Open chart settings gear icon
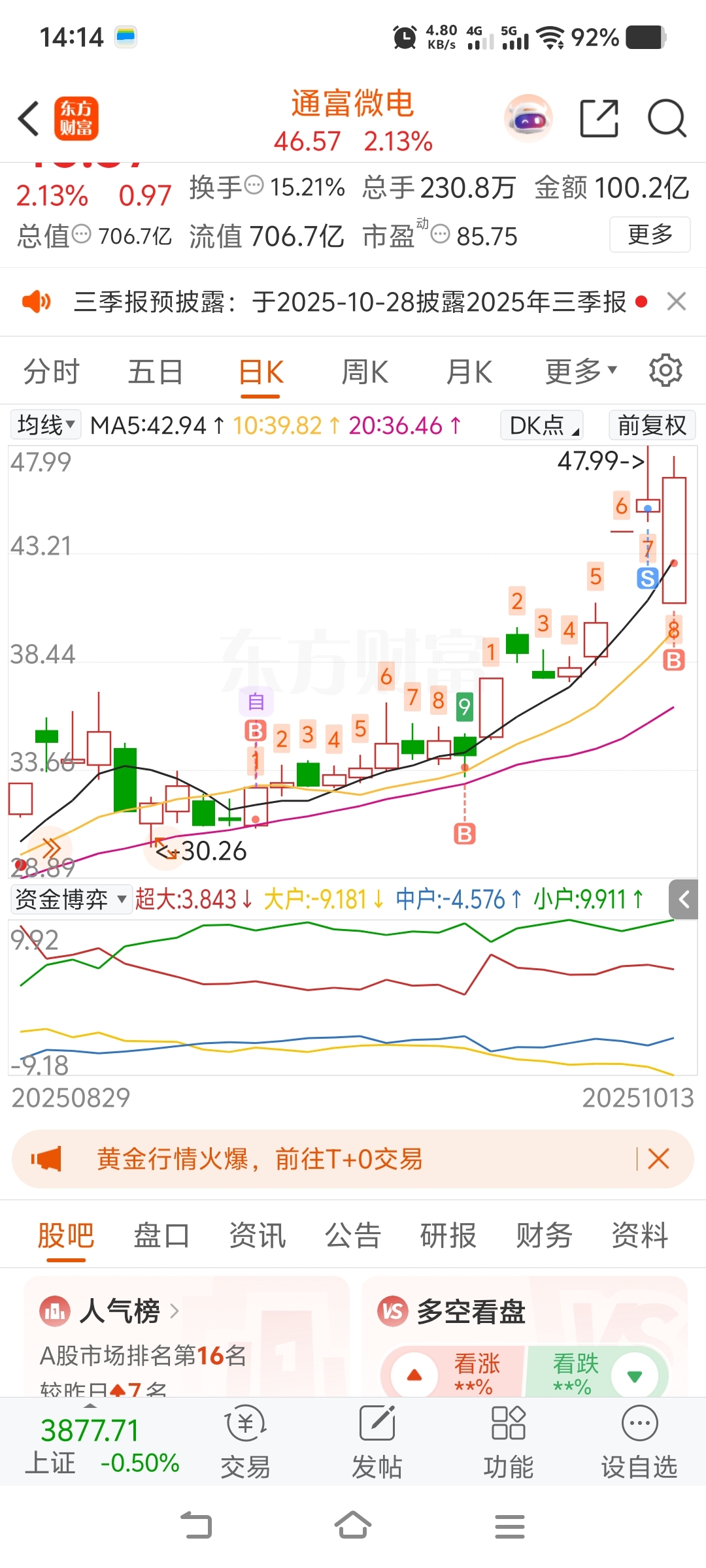This screenshot has height=1568, width=706. tap(665, 371)
